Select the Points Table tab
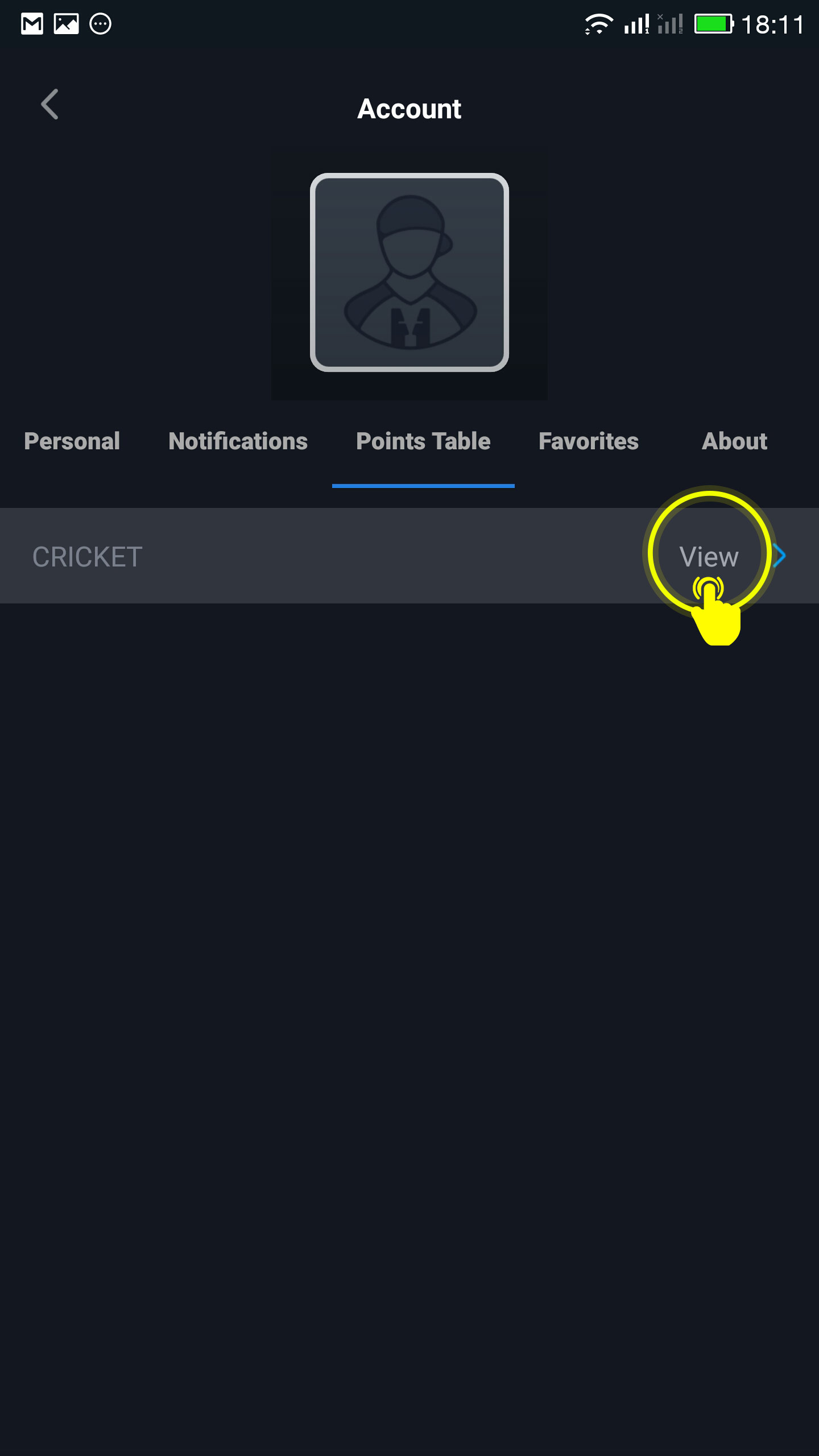 pyautogui.click(x=423, y=441)
